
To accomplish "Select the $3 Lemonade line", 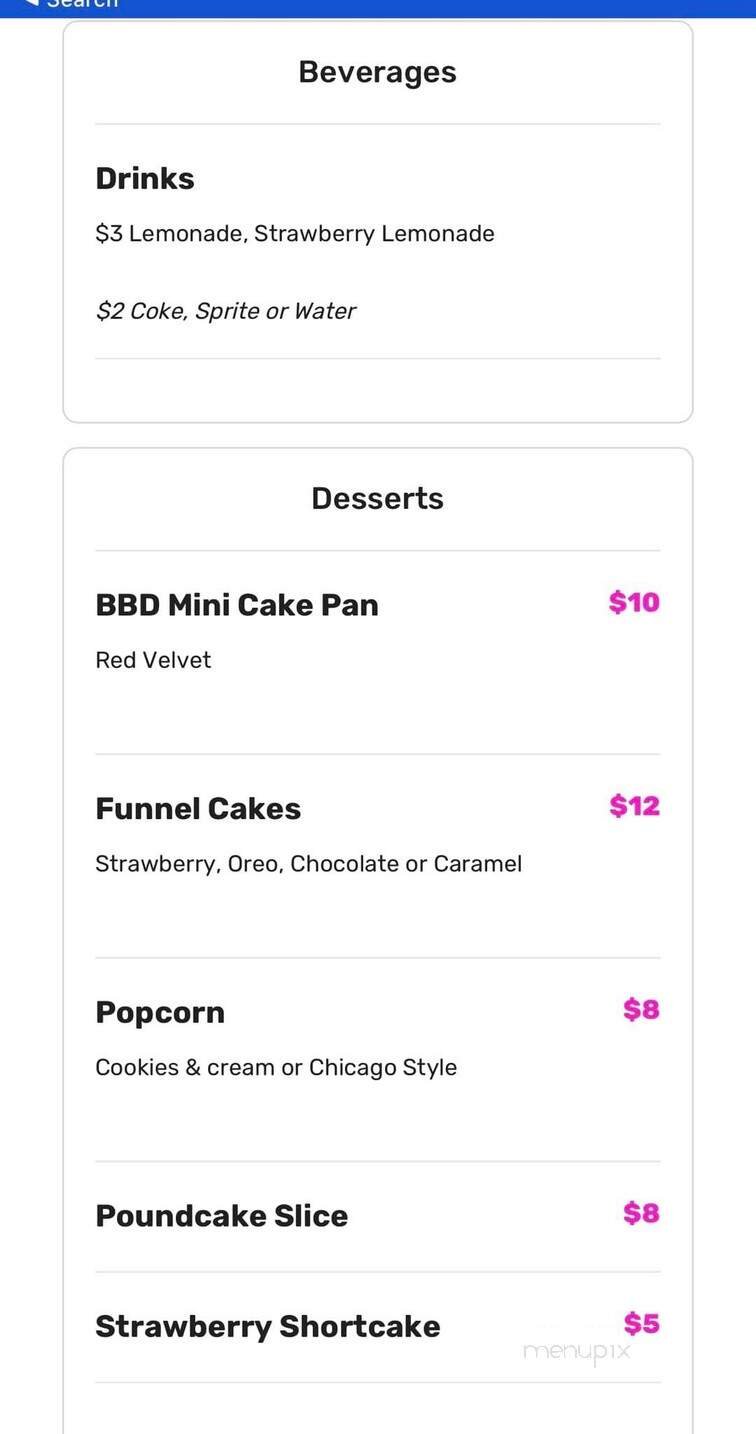I will (x=295, y=233).
